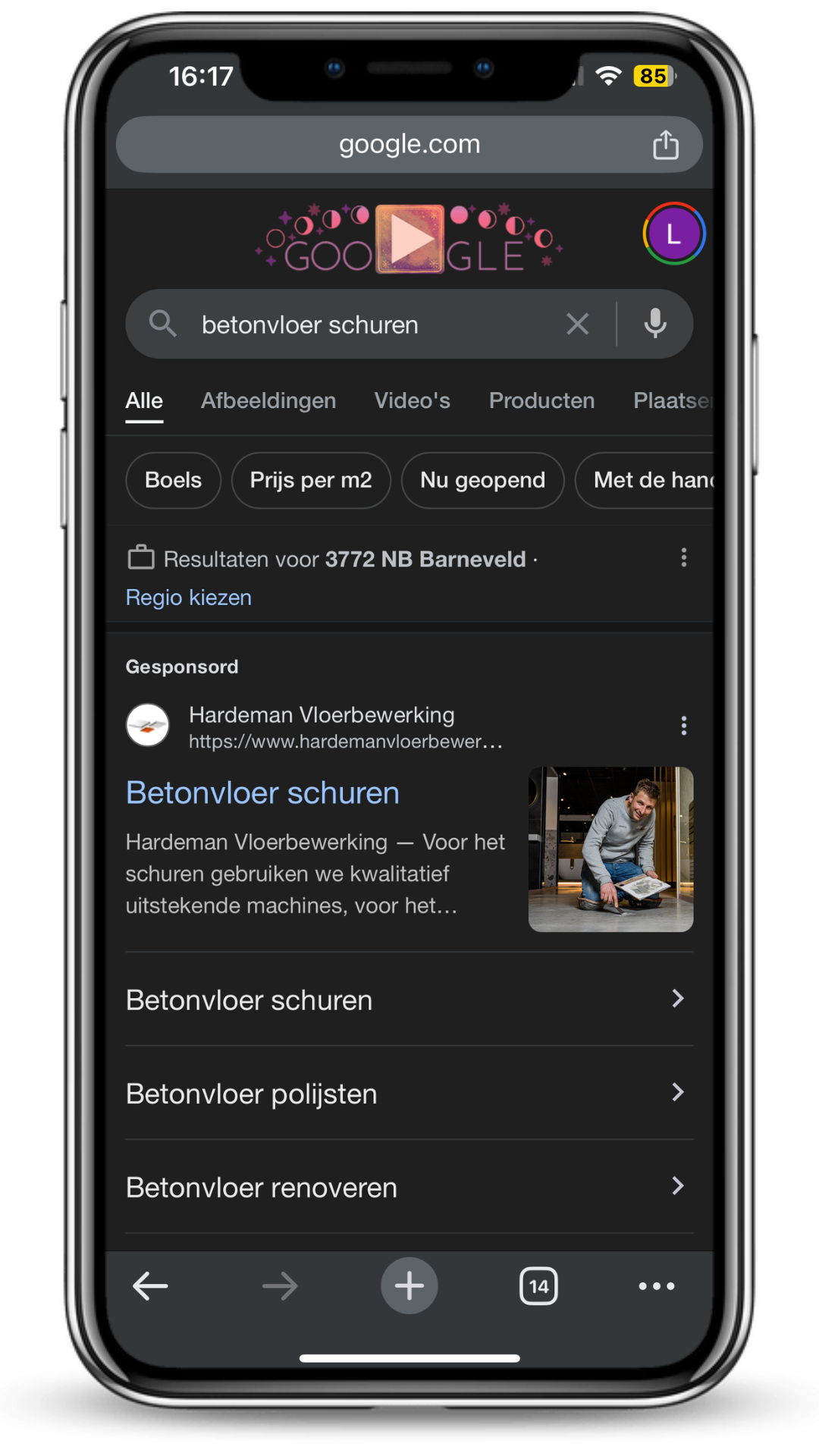Share the current page from address bar
Image resolution: width=819 pixels, height=1456 pixels.
(x=665, y=145)
